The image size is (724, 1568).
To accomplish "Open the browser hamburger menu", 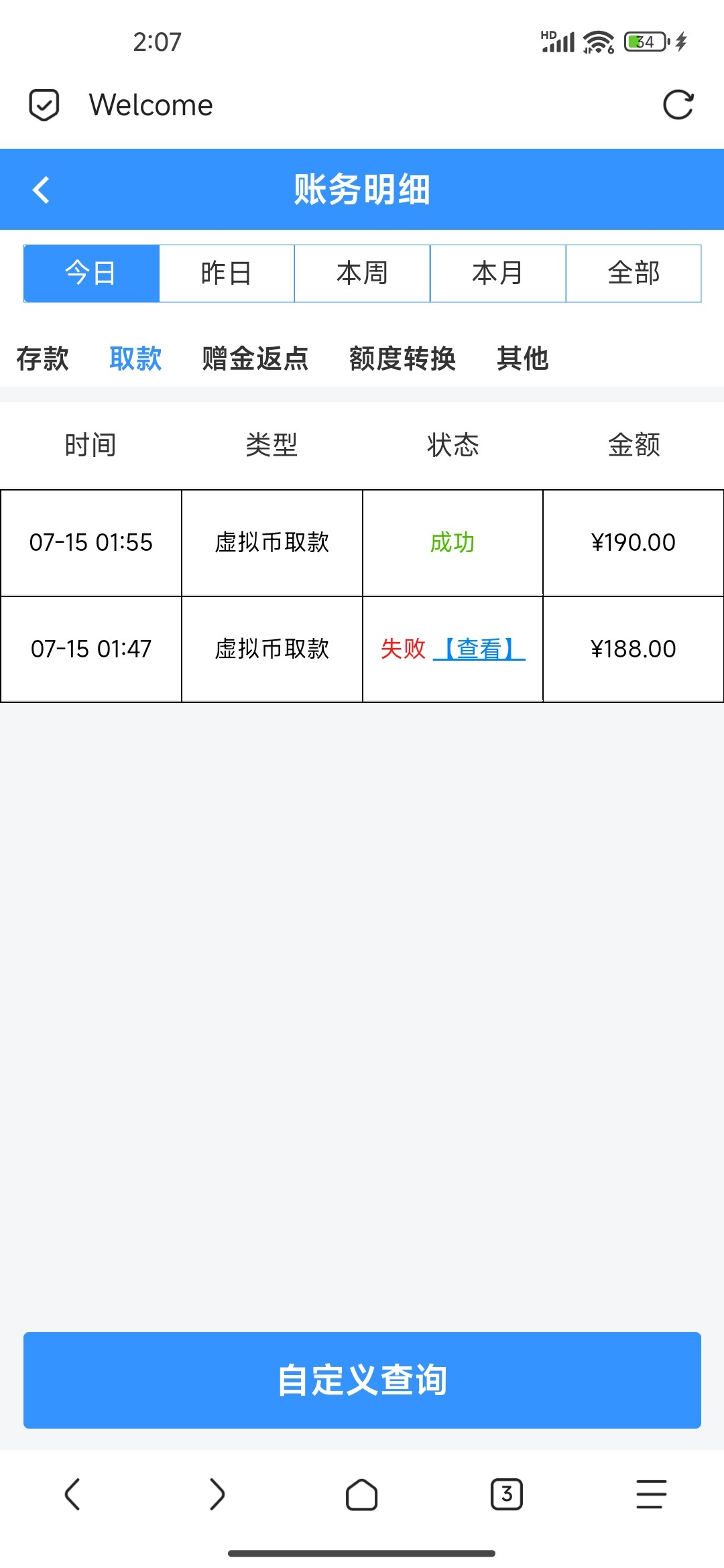I will 651,1494.
